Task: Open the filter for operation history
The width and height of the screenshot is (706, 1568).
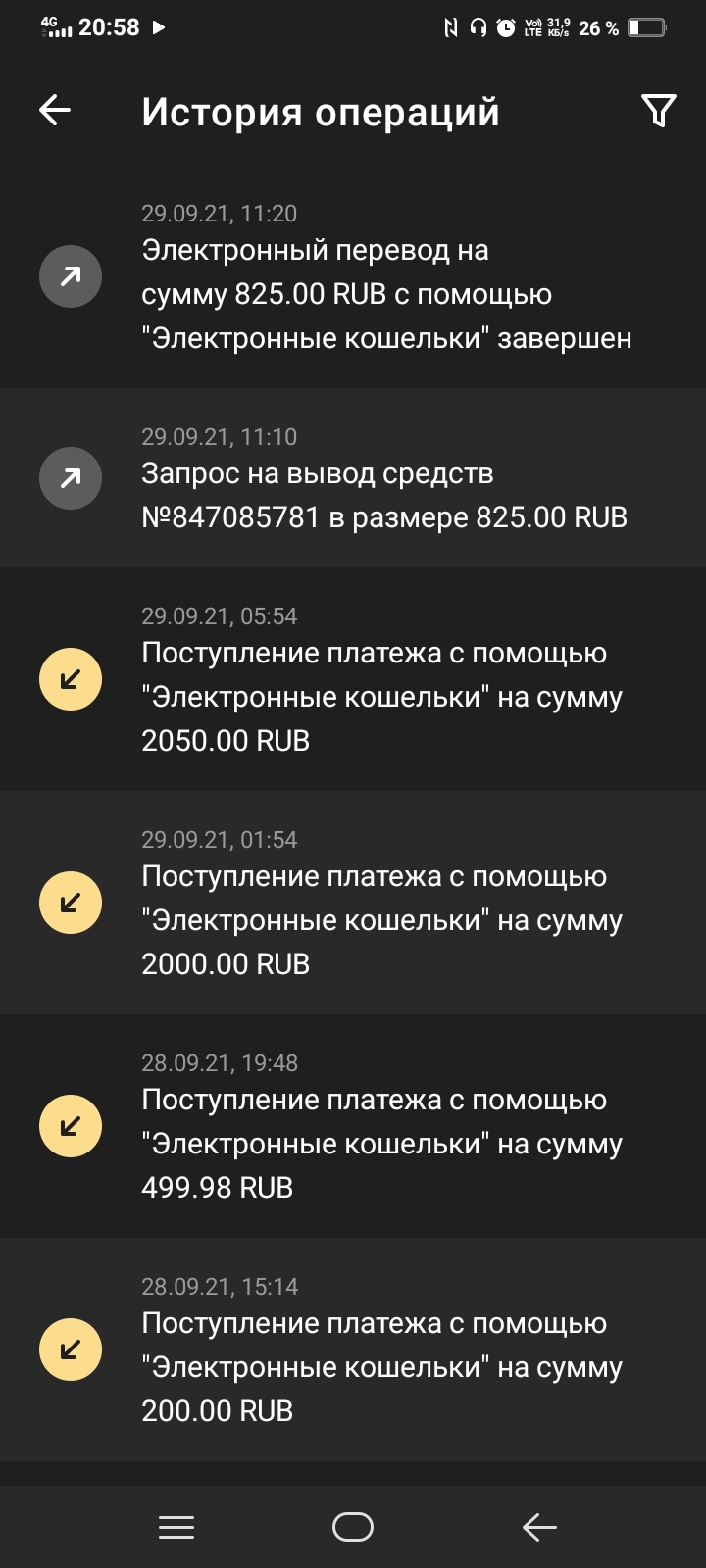Action: pyautogui.click(x=658, y=111)
